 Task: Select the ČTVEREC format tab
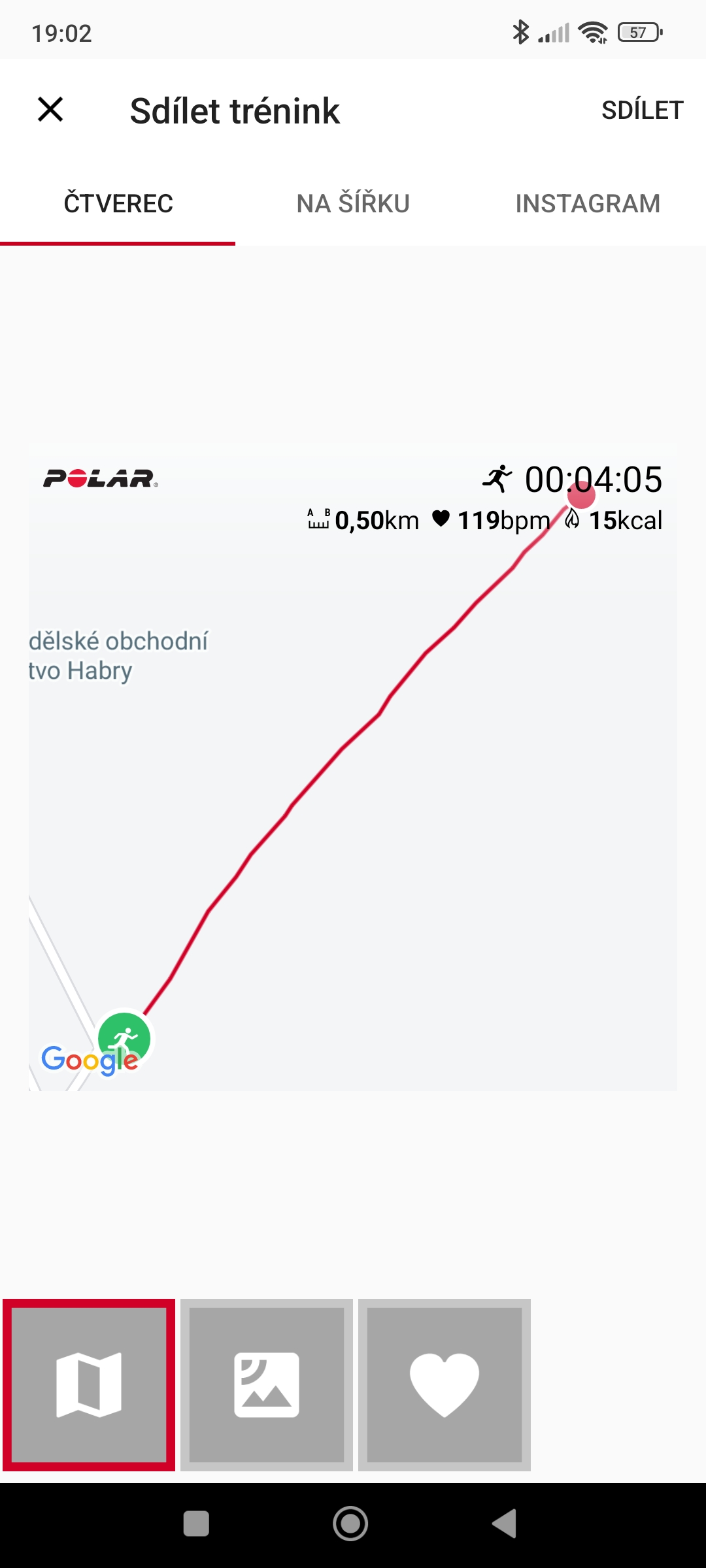pos(118,203)
